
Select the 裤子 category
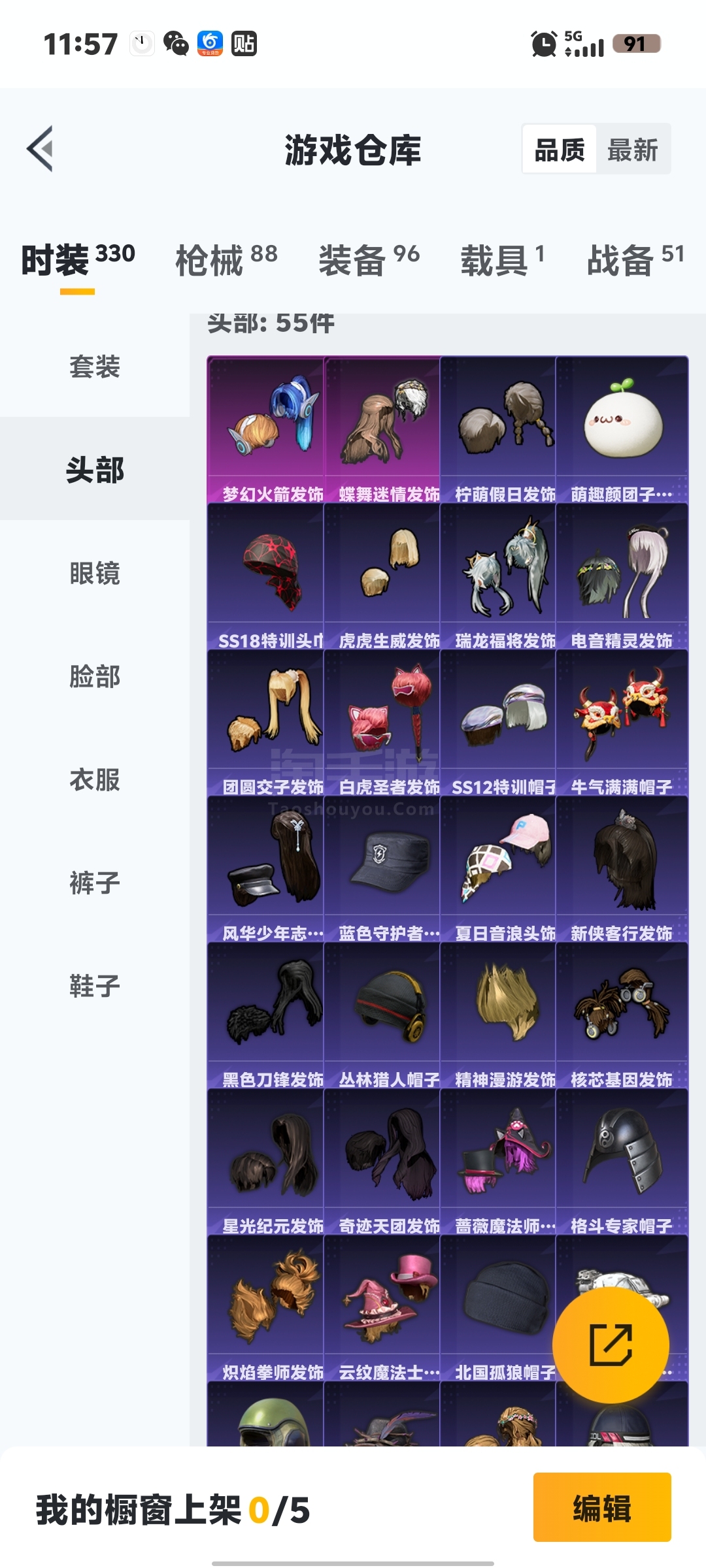(95, 883)
